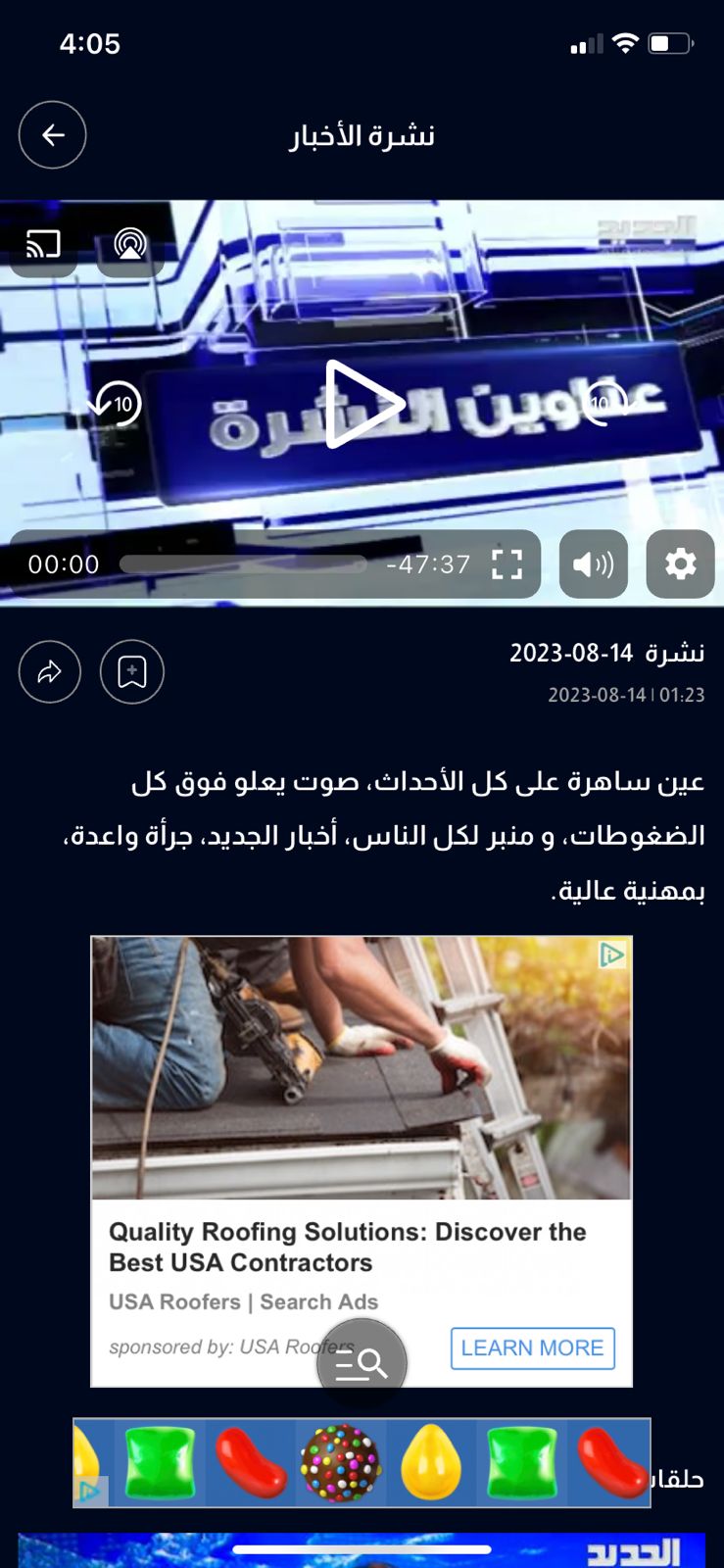Open video player settings gear
This screenshot has width=724, height=1568.
pyautogui.click(x=680, y=564)
